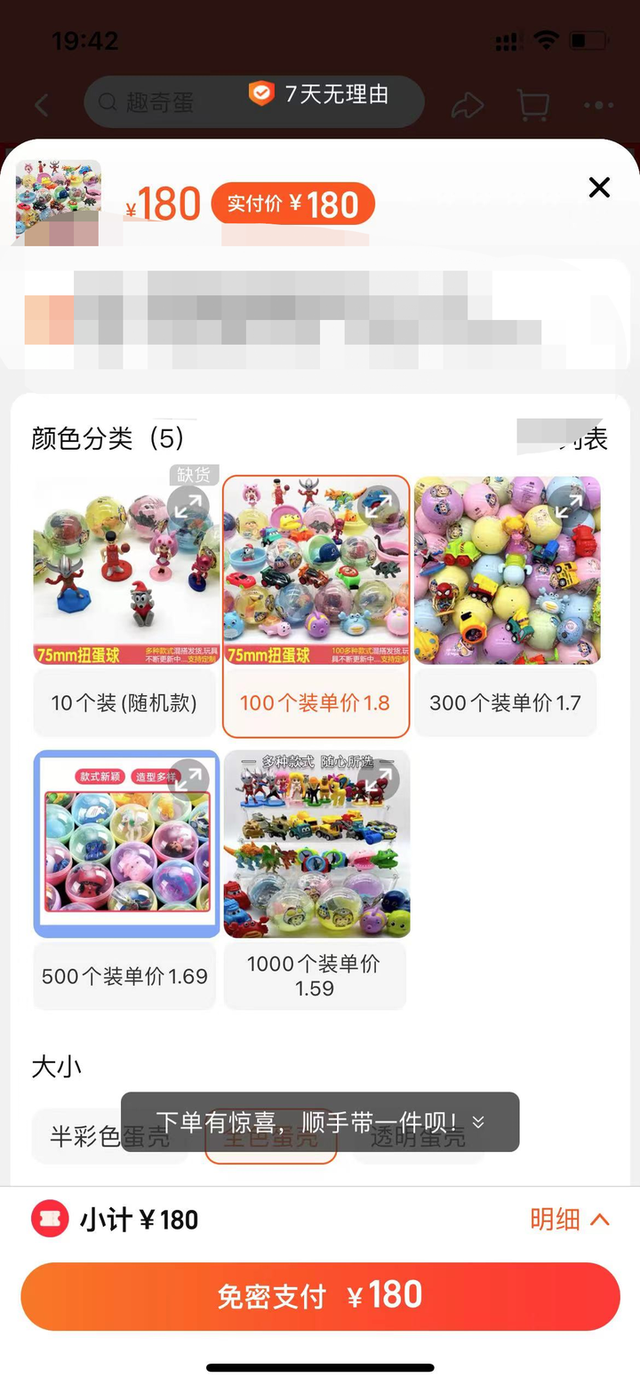Image resolution: width=640 pixels, height=1385 pixels.
Task: Select the 500个装单价1.69 option
Action: [x=125, y=976]
